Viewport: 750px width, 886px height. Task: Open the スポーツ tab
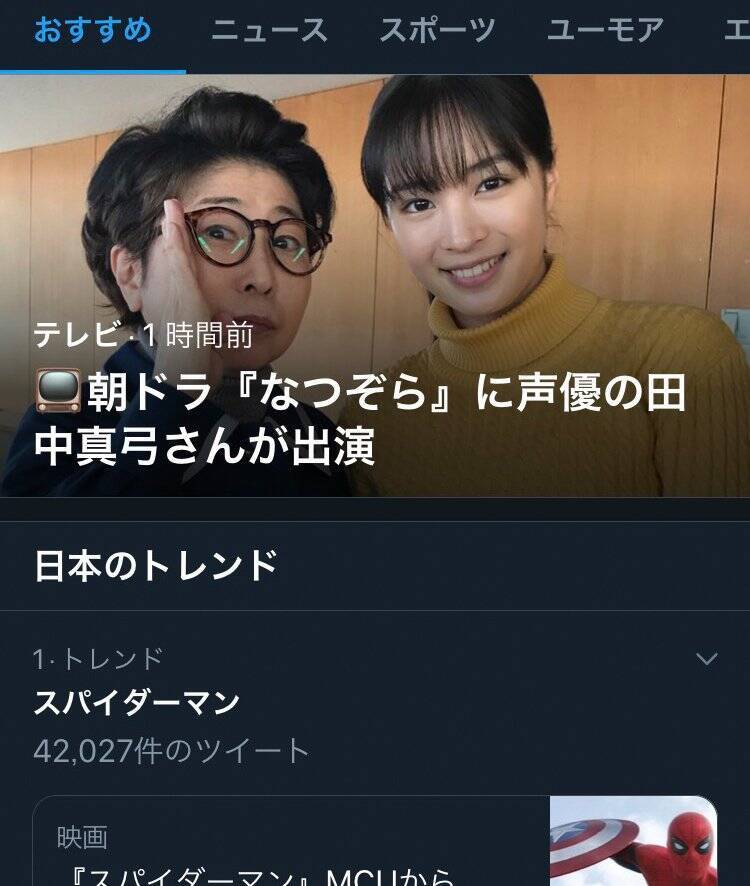point(437,31)
